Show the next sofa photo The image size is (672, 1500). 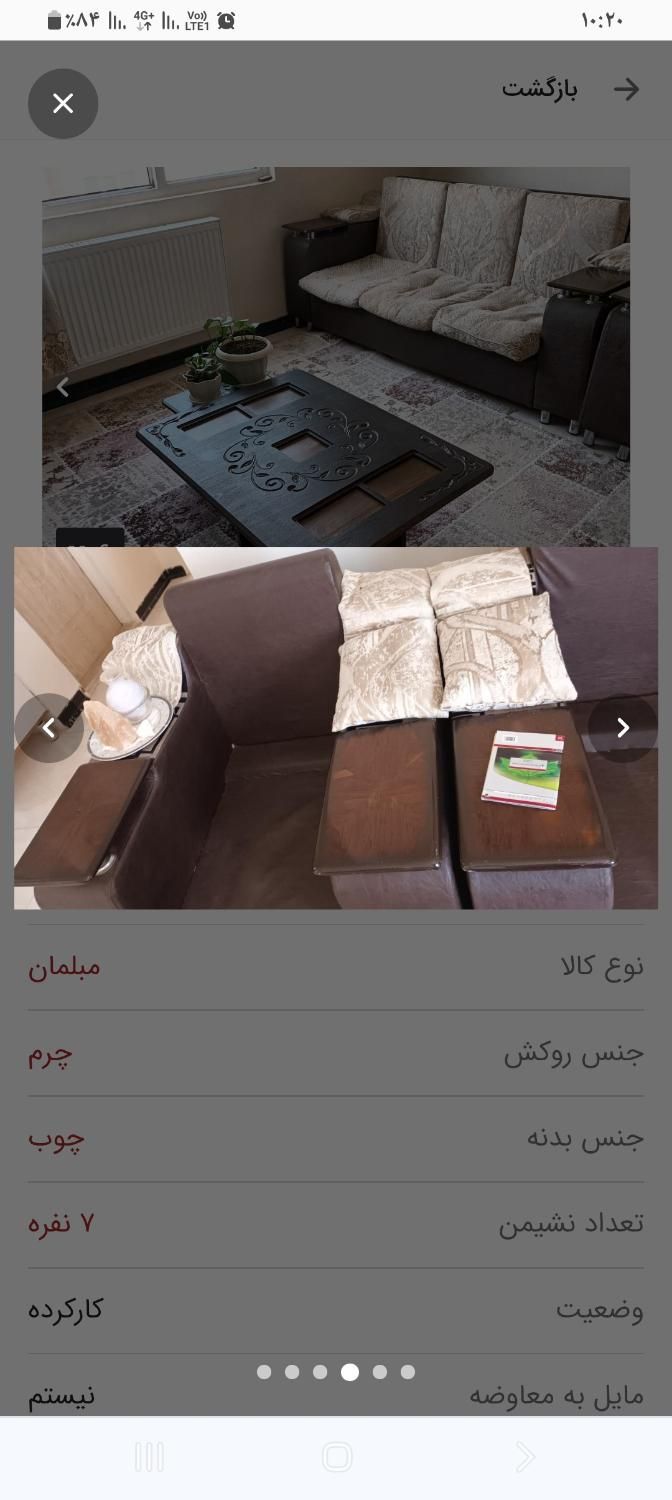point(622,728)
